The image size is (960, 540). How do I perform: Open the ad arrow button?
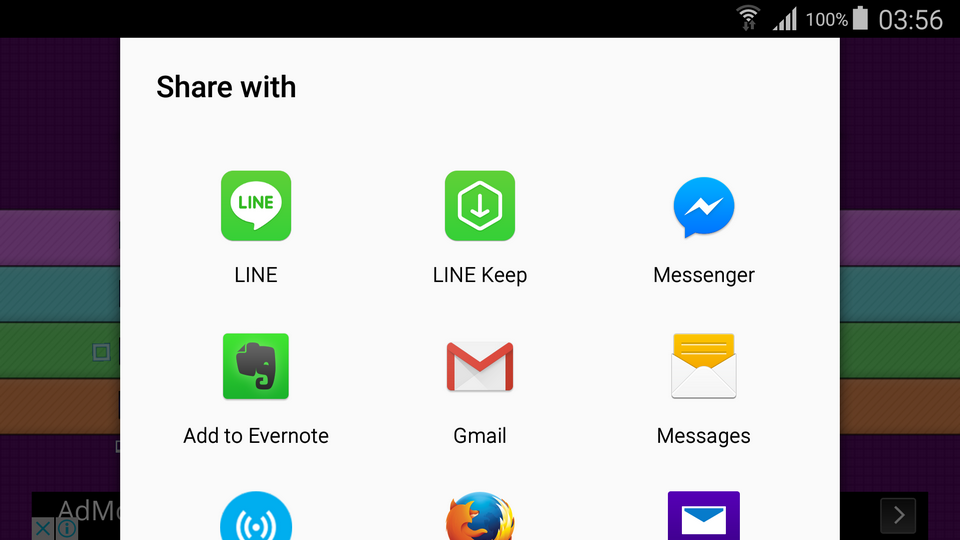[x=898, y=515]
